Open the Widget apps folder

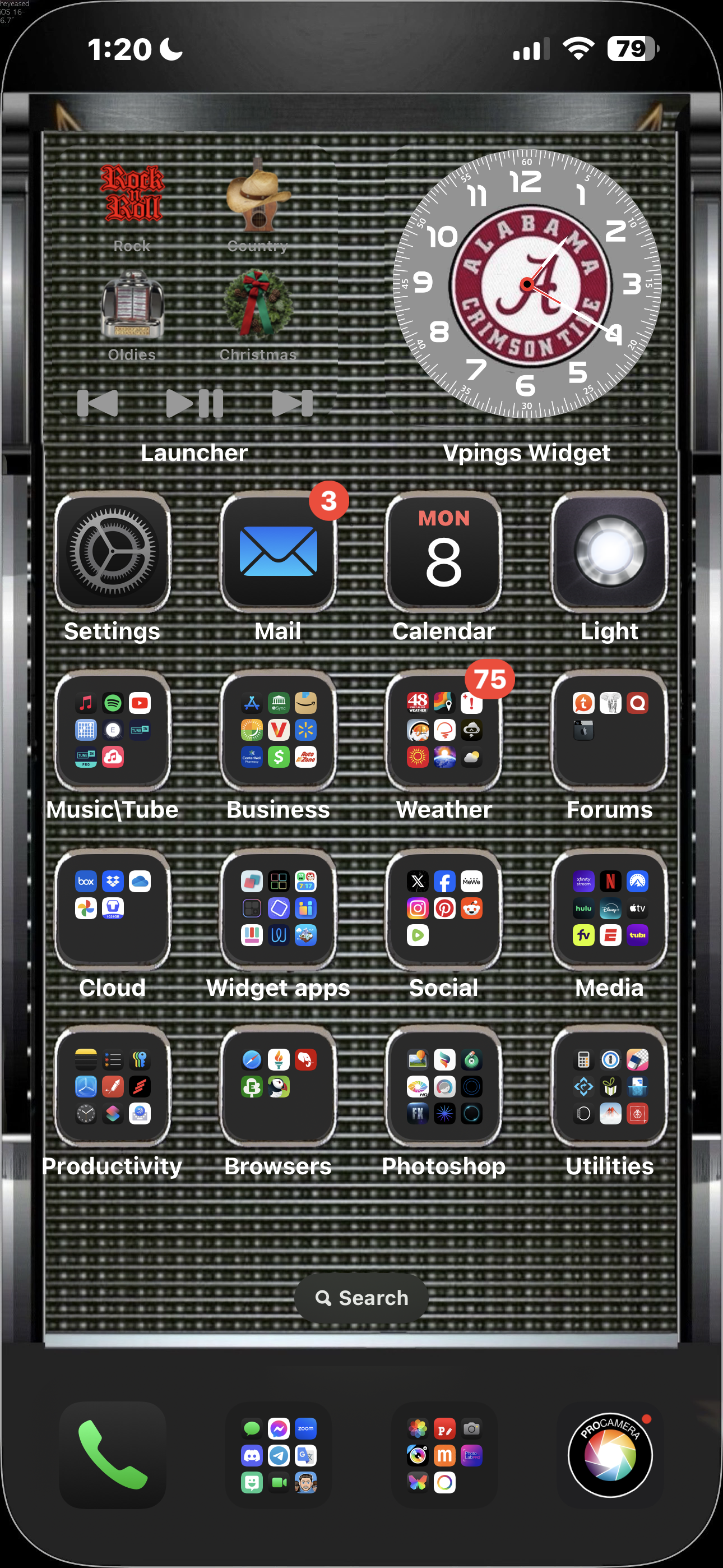point(278,907)
